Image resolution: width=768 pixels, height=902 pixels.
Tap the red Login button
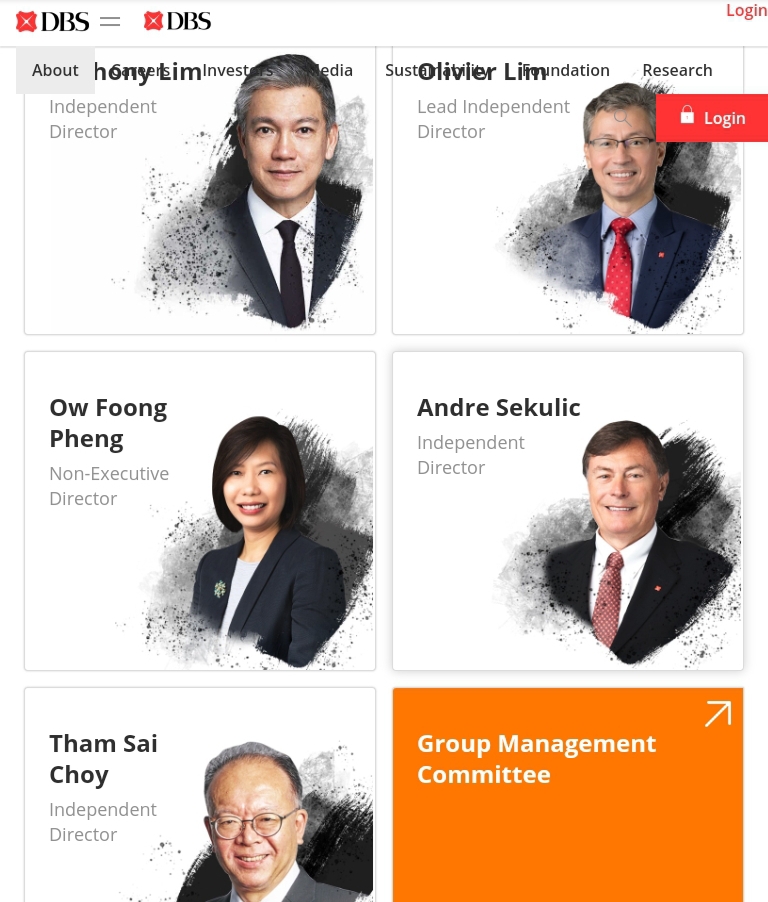coord(712,118)
